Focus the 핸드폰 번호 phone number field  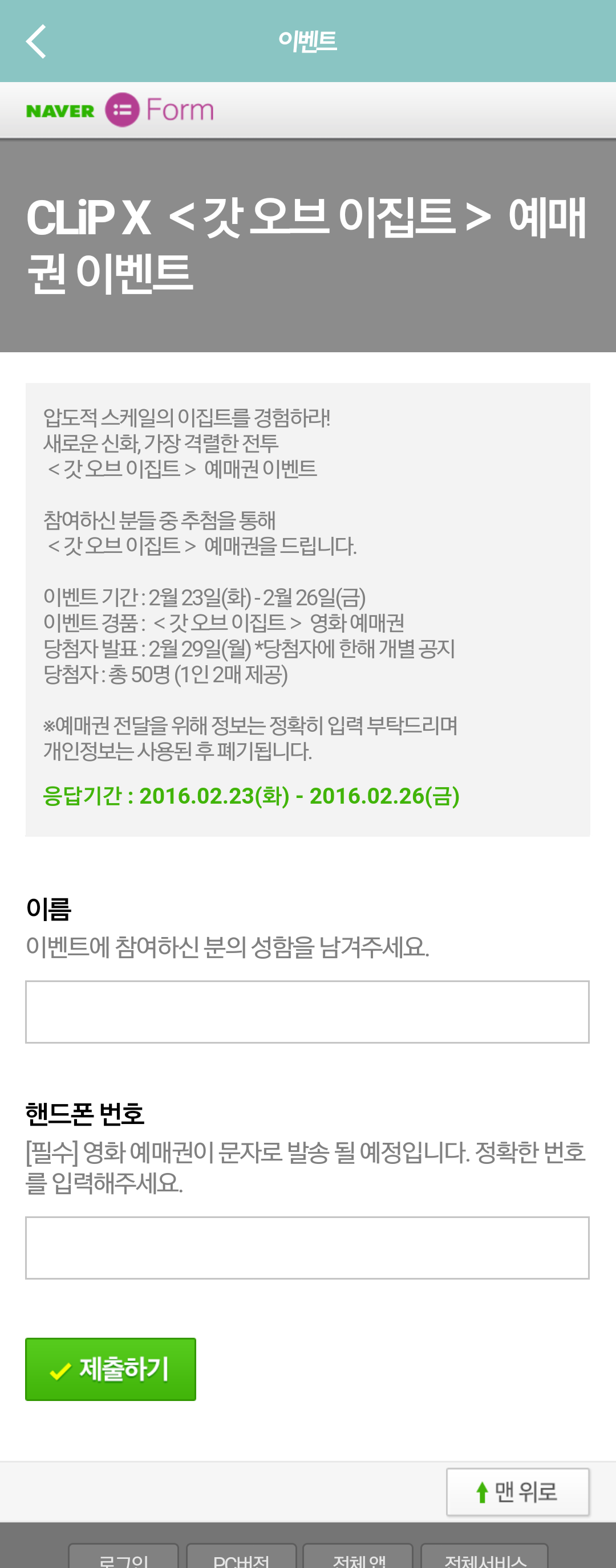click(307, 1247)
